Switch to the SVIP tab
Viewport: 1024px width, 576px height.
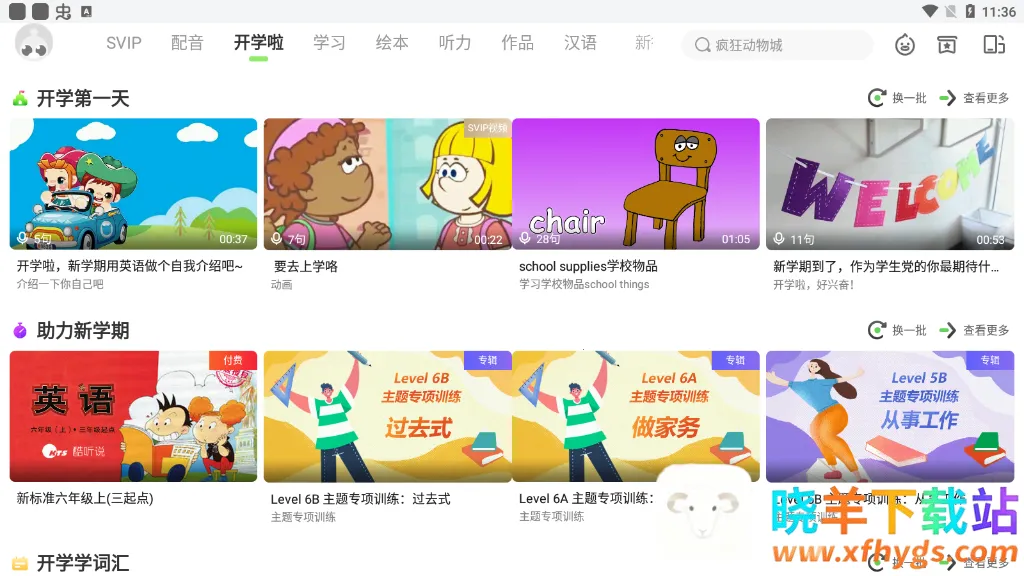click(124, 43)
